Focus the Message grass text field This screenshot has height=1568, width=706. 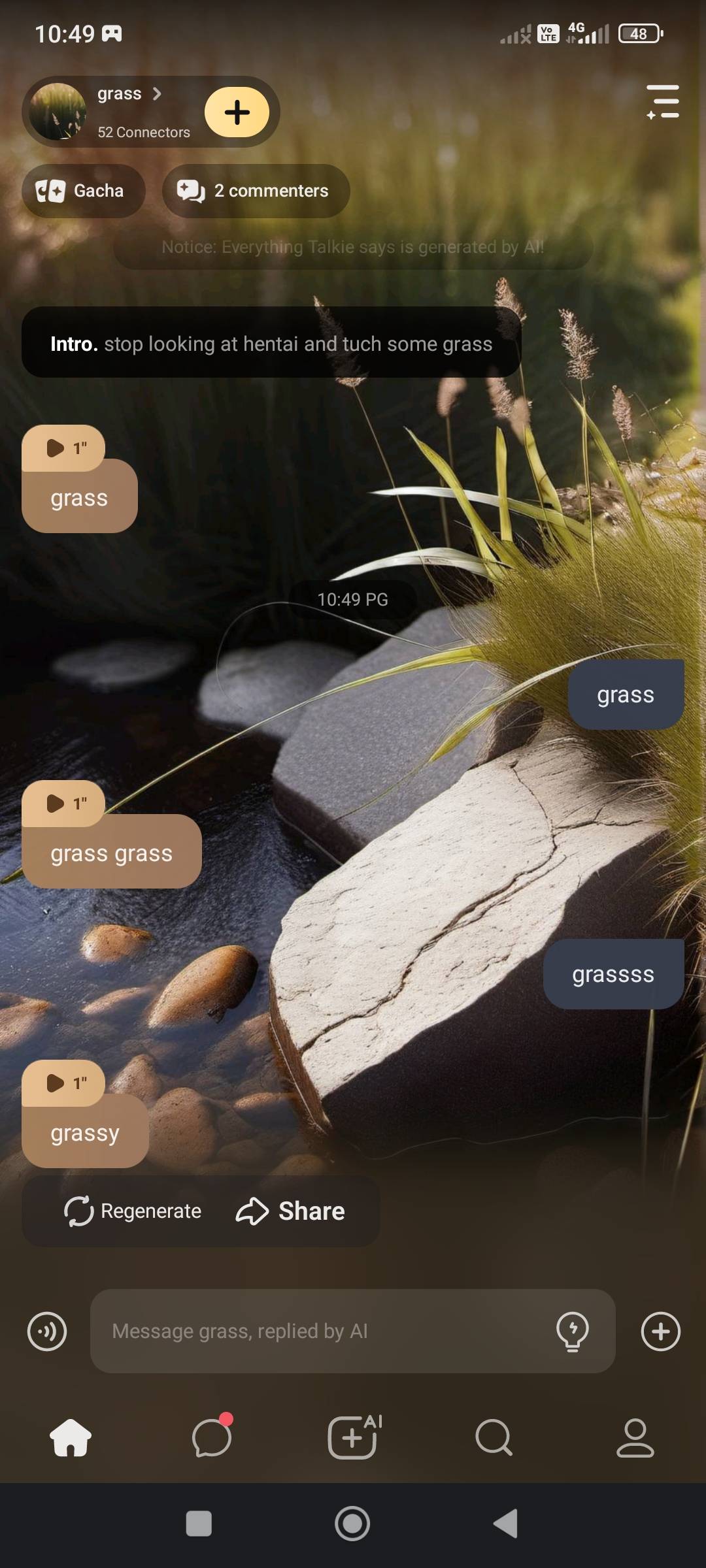320,1331
